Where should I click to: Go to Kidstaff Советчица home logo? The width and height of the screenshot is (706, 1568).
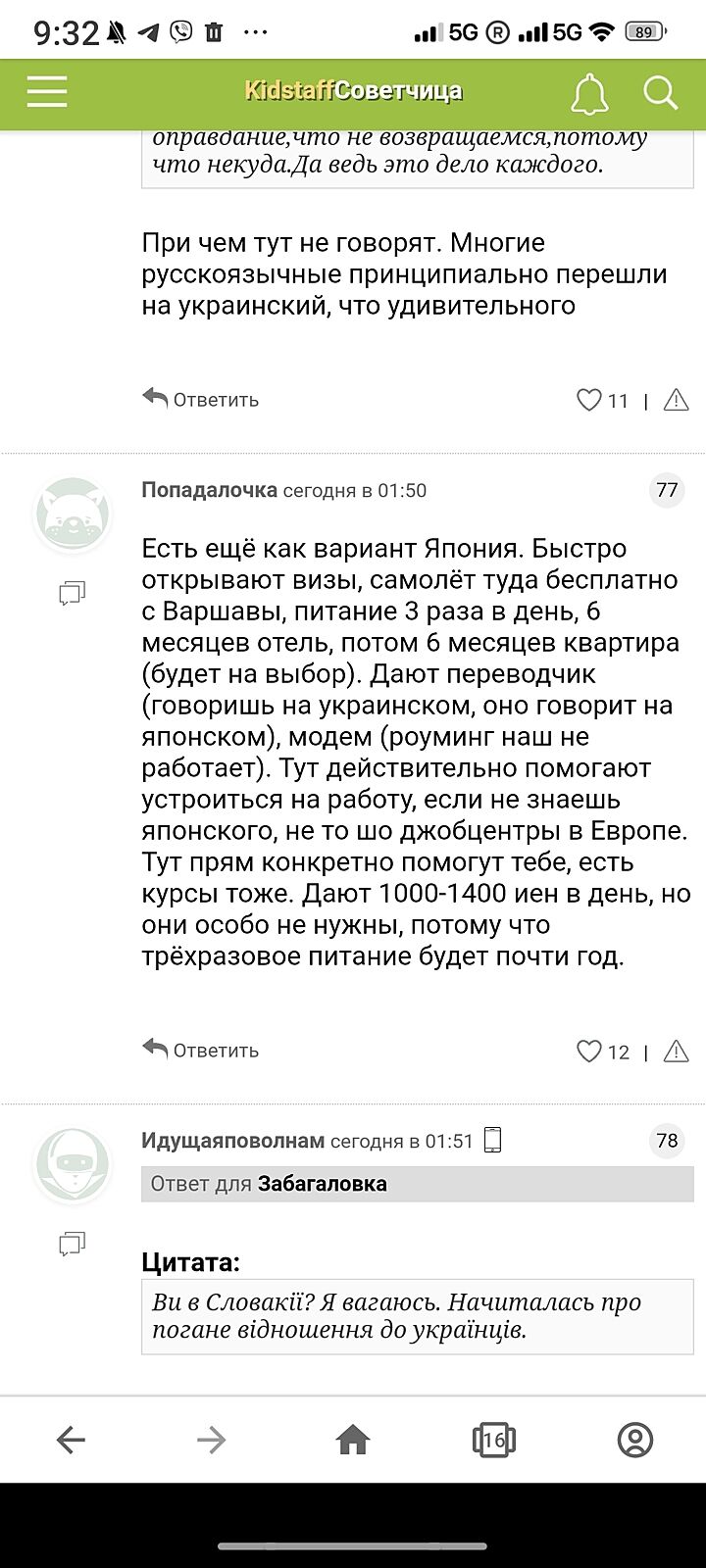tap(353, 92)
